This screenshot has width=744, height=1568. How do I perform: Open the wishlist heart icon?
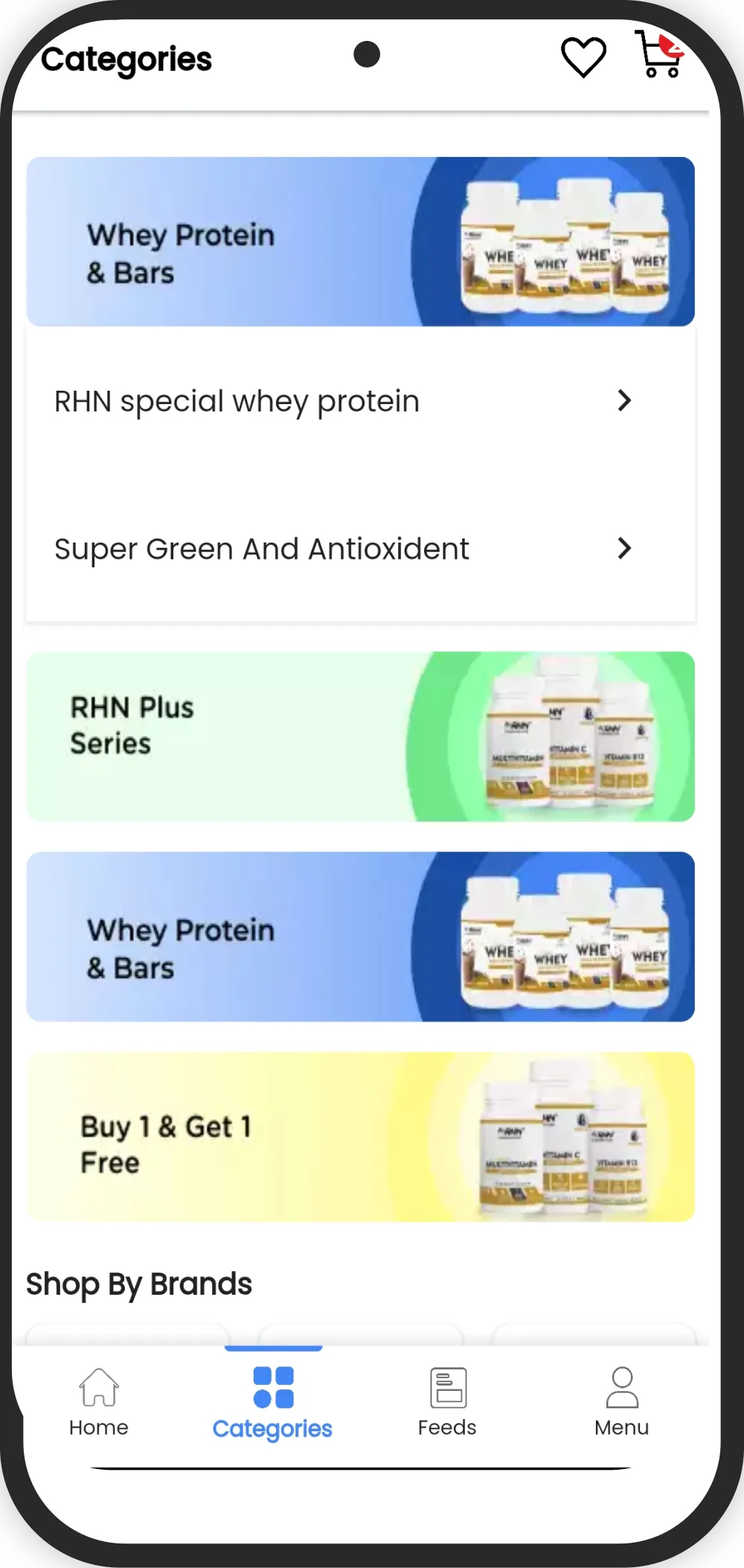coord(583,57)
